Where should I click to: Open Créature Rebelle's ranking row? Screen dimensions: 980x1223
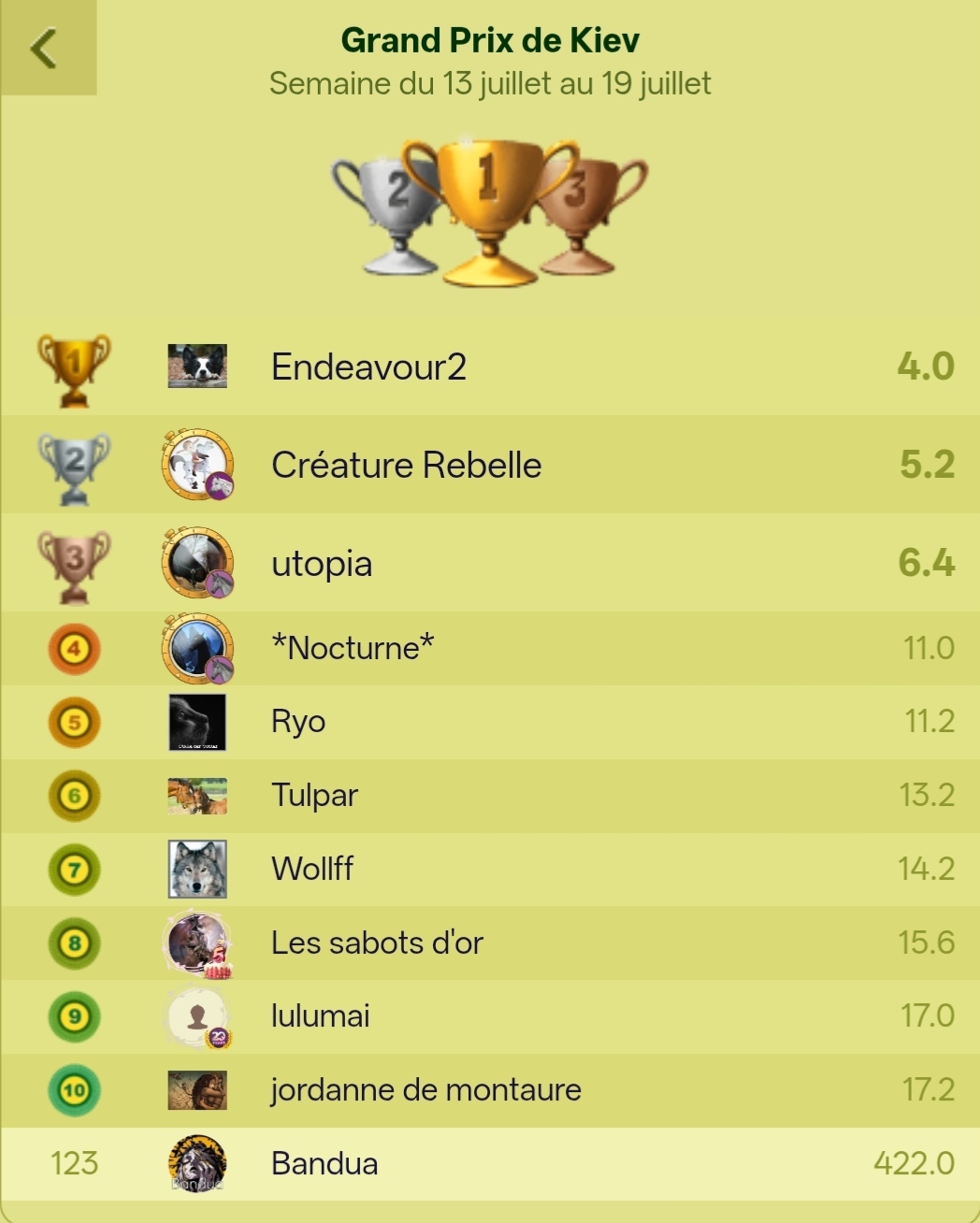pyautogui.click(x=490, y=465)
